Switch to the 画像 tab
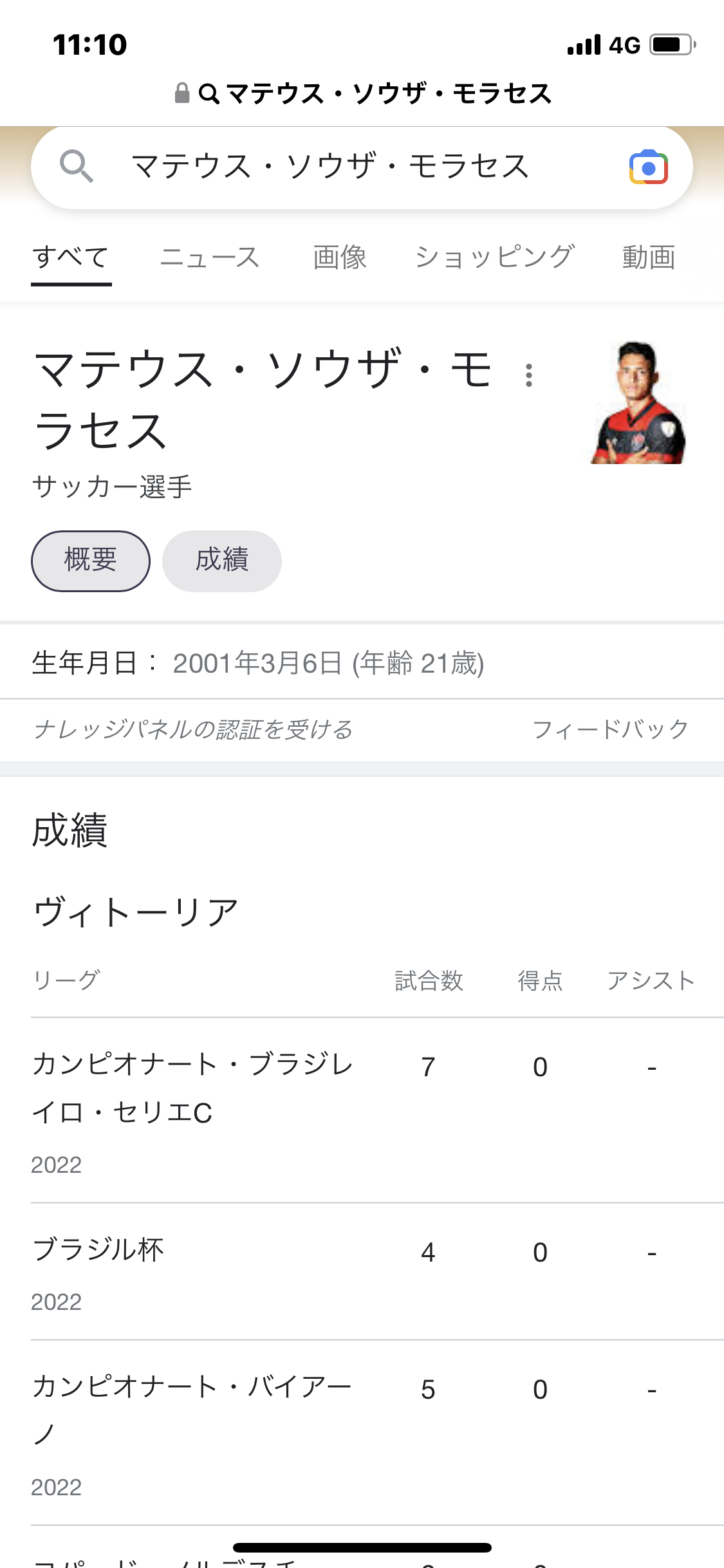 click(340, 257)
